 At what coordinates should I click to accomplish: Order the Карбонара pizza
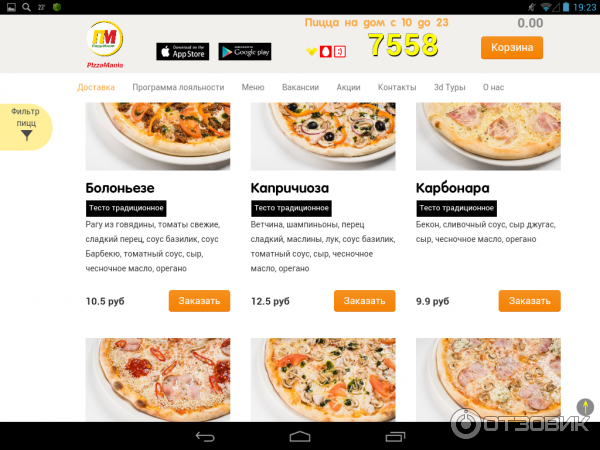pos(529,301)
